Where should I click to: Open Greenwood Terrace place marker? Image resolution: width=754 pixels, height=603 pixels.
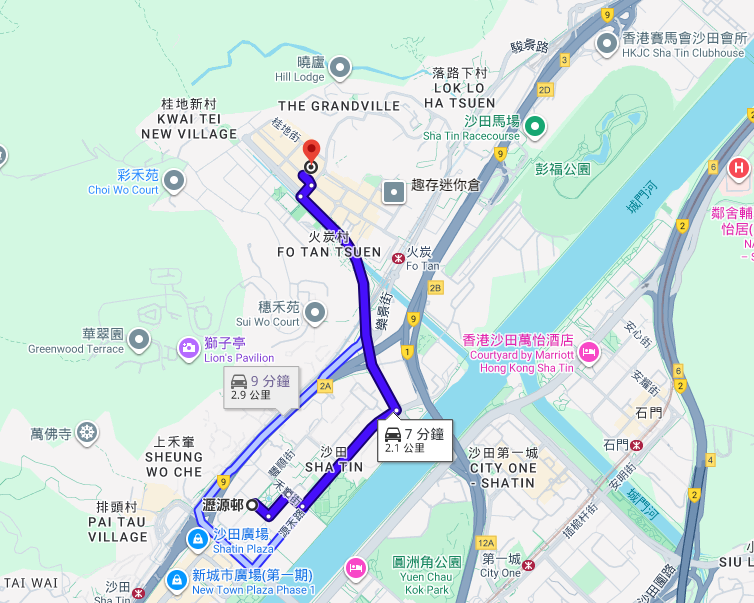[x=139, y=340]
